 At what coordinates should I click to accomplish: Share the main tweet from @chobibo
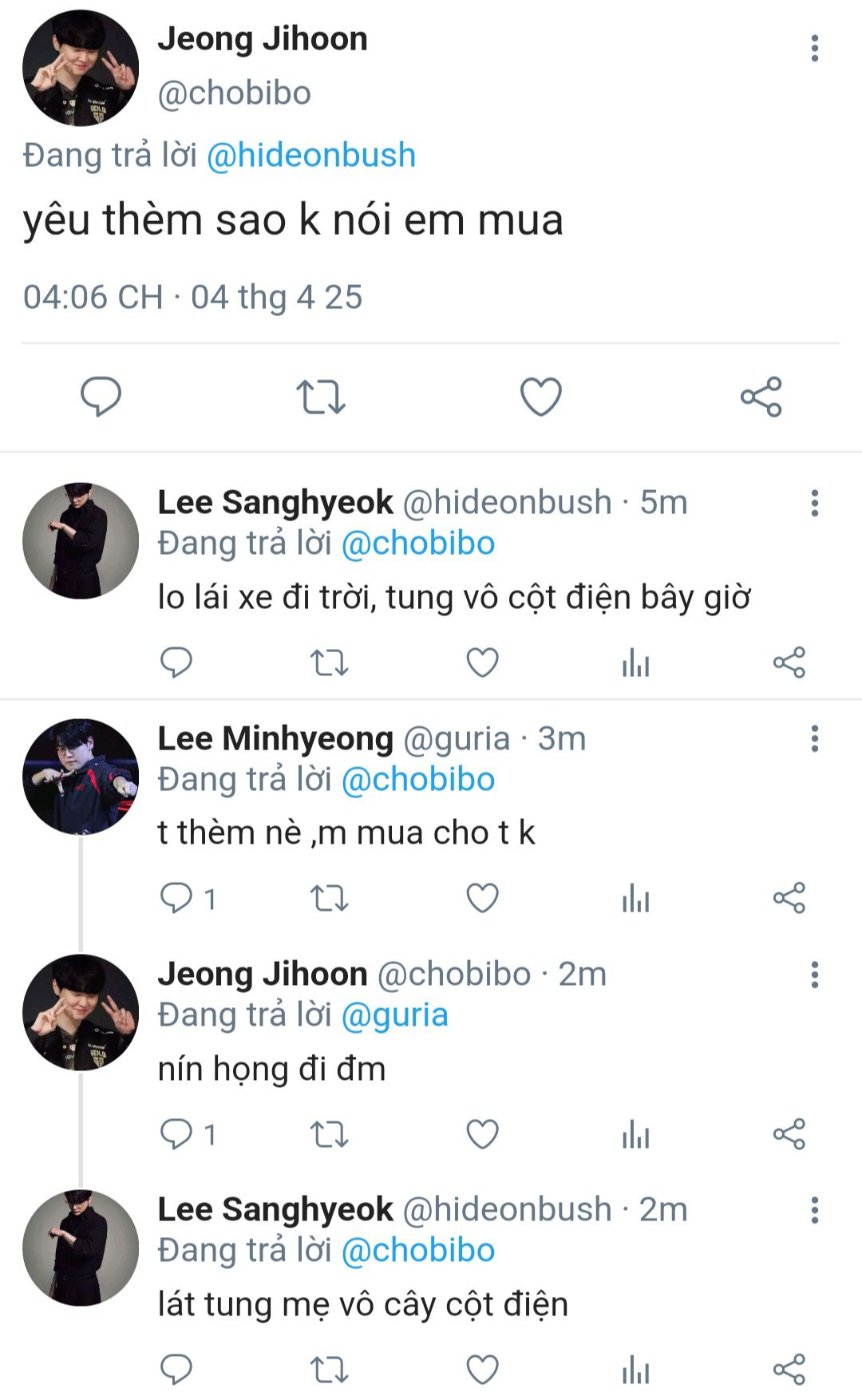point(761,397)
